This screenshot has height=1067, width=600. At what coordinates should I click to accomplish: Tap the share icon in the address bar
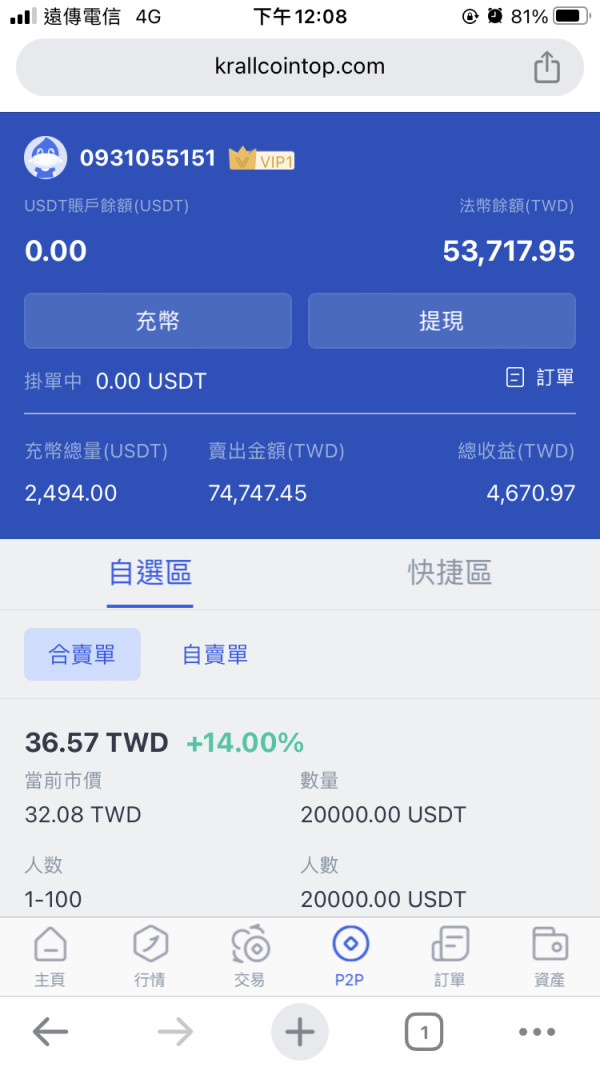pos(547,67)
